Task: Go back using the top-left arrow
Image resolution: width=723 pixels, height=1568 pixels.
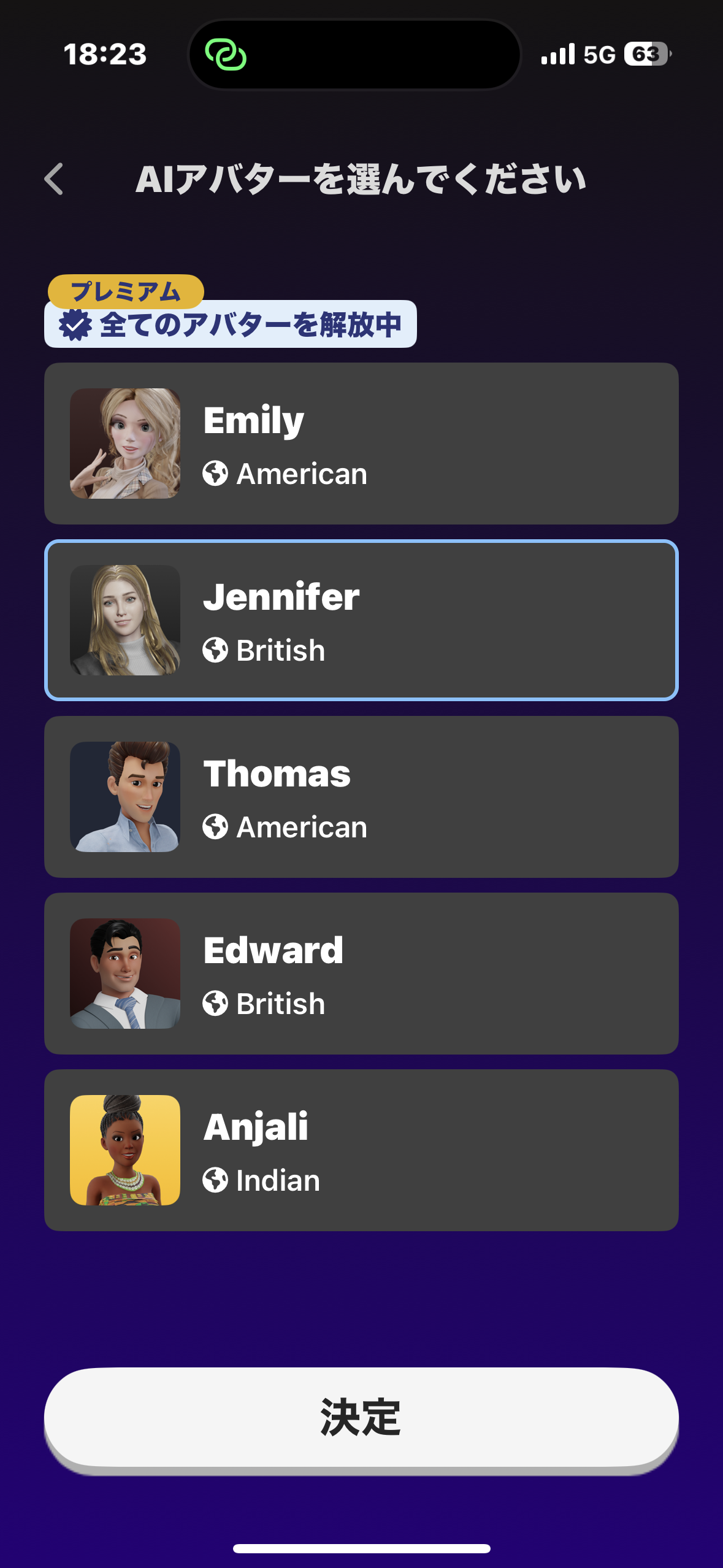Action: click(54, 179)
